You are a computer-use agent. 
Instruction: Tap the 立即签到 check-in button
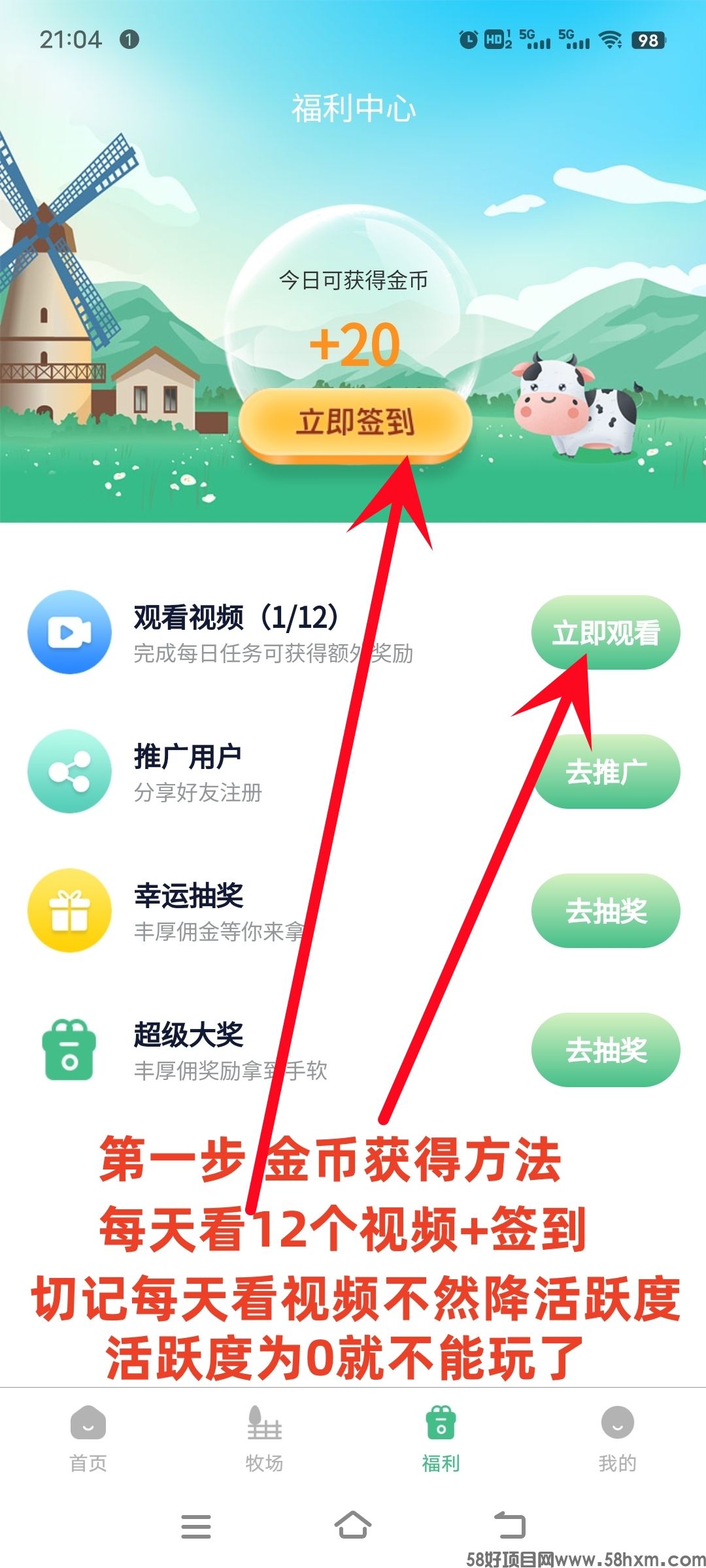pyautogui.click(x=355, y=423)
